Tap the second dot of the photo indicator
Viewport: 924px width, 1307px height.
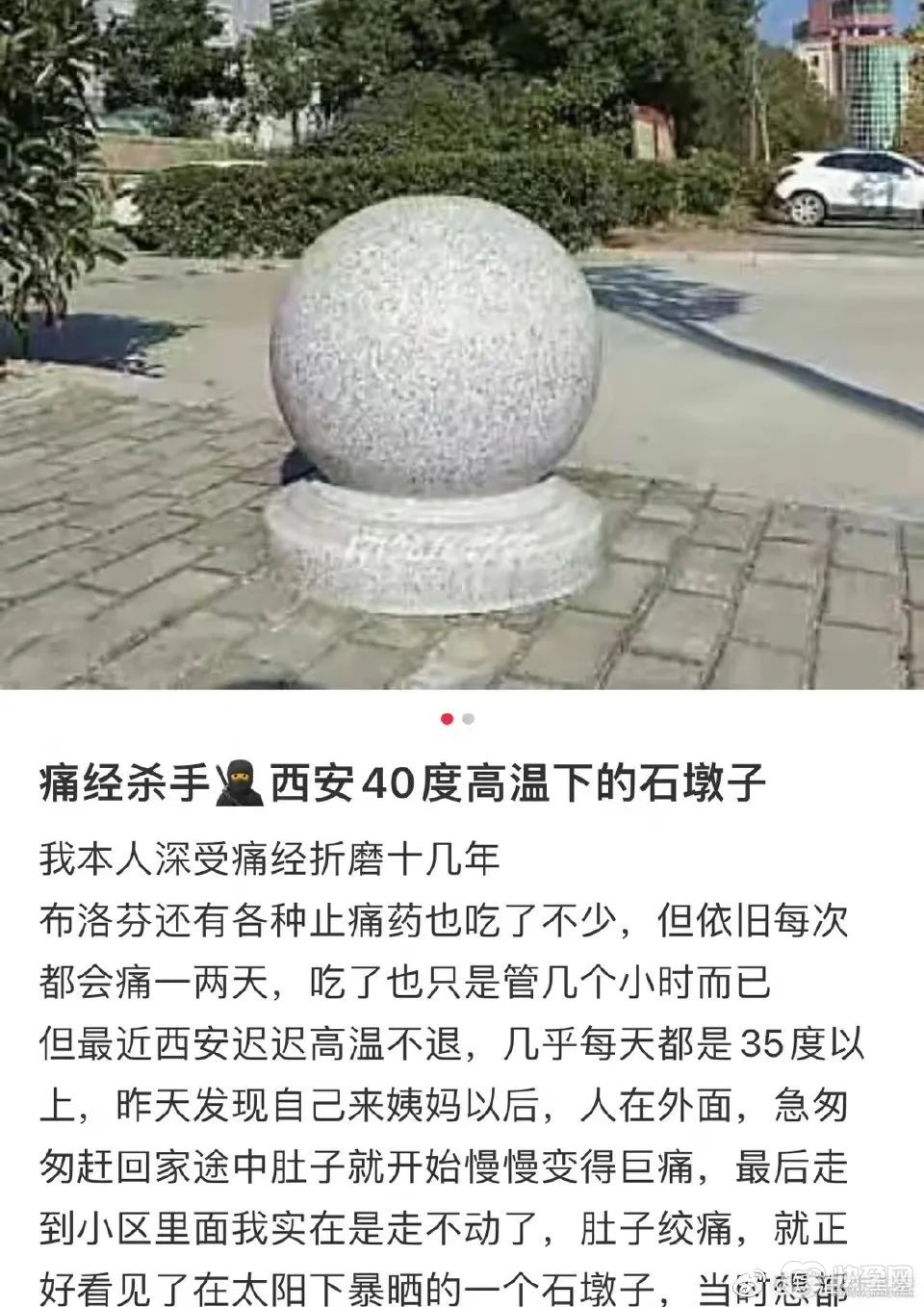469,719
